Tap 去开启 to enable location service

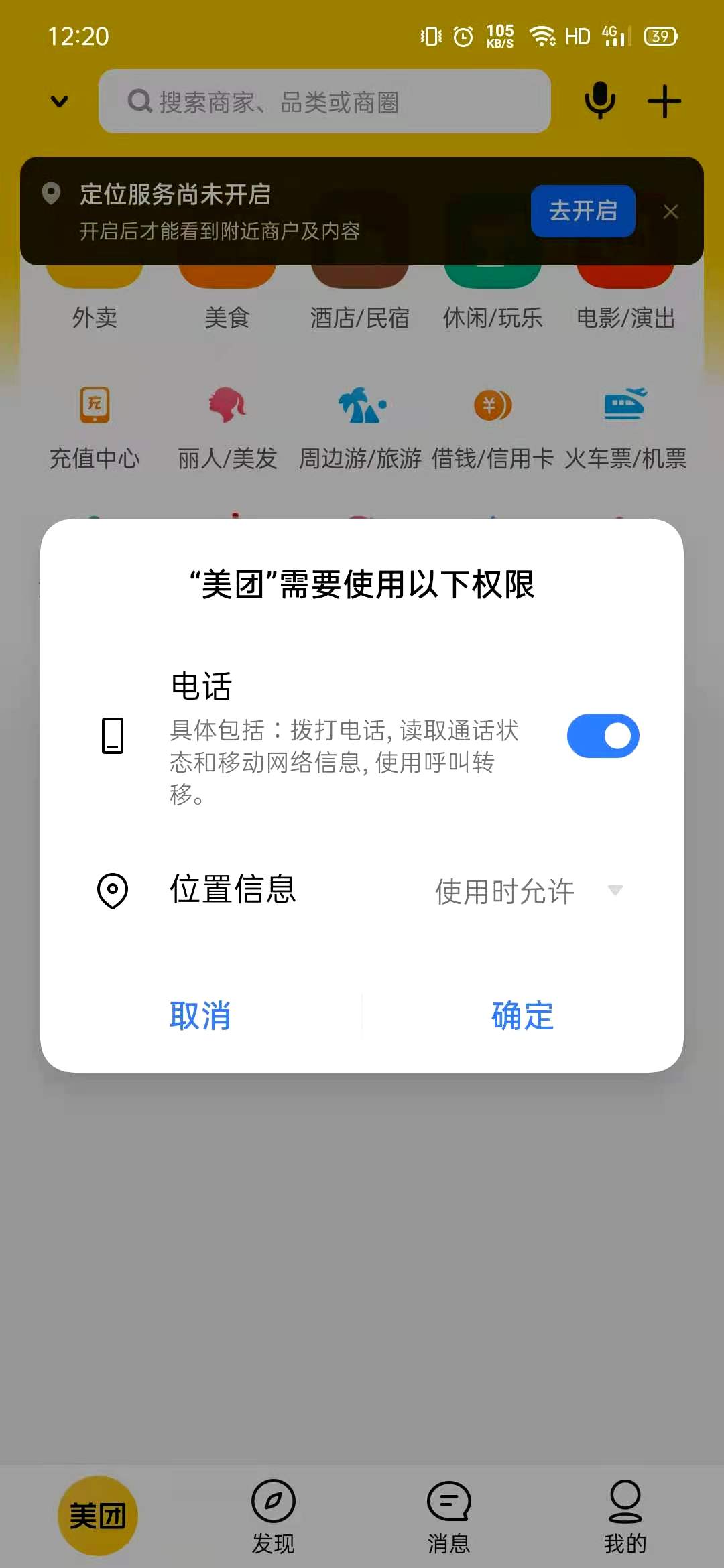coord(583,211)
